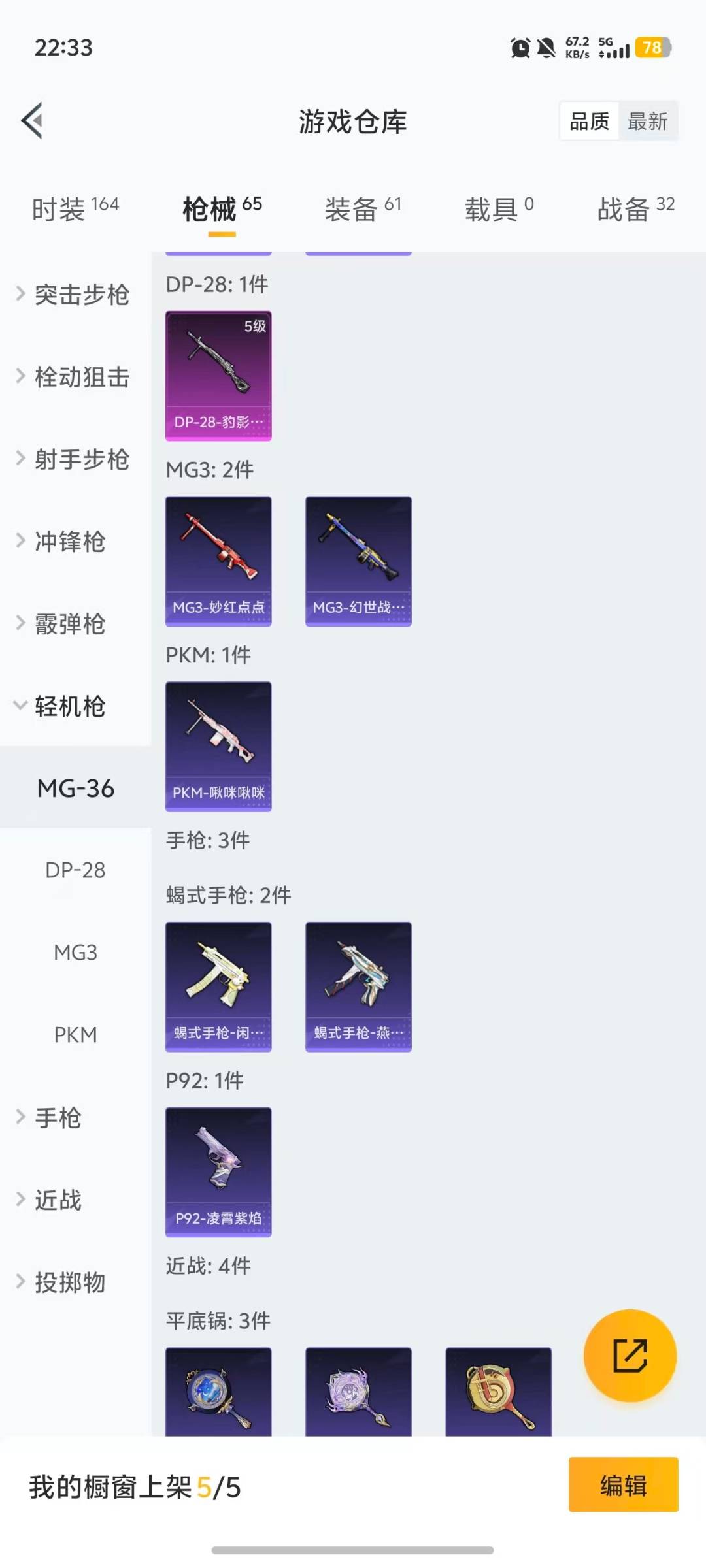Tap the do-not-disturb icon in the status bar
Screen dimensions: 706x1568
point(548,48)
